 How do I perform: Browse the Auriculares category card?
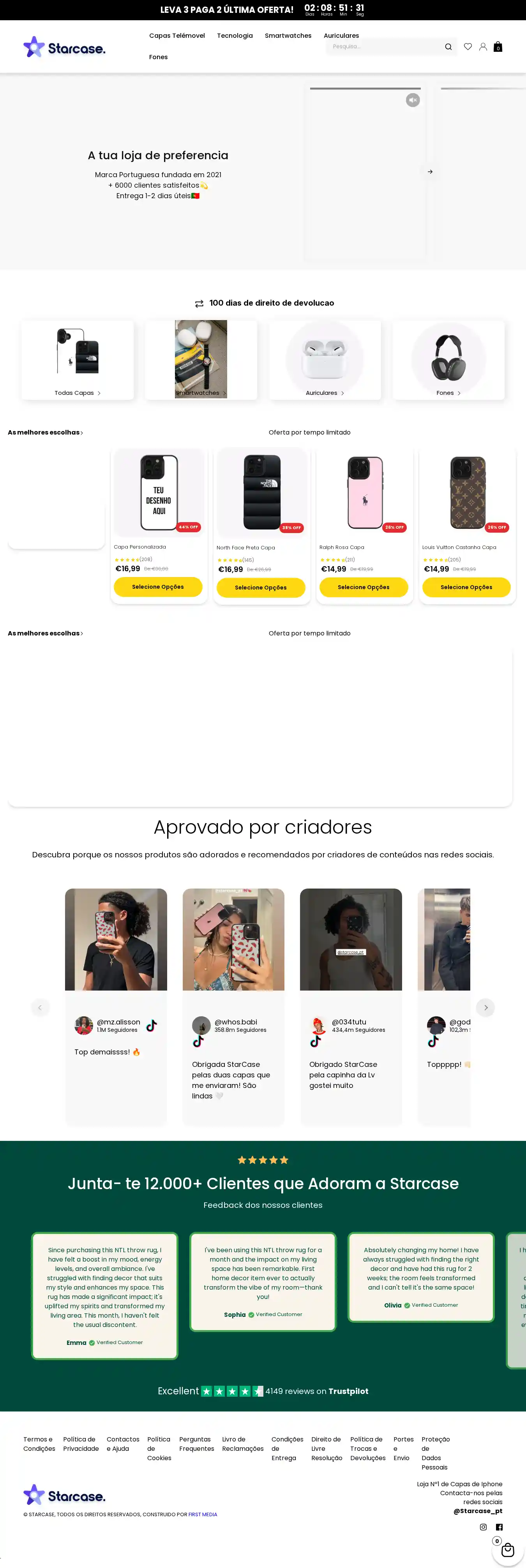pyautogui.click(x=325, y=360)
